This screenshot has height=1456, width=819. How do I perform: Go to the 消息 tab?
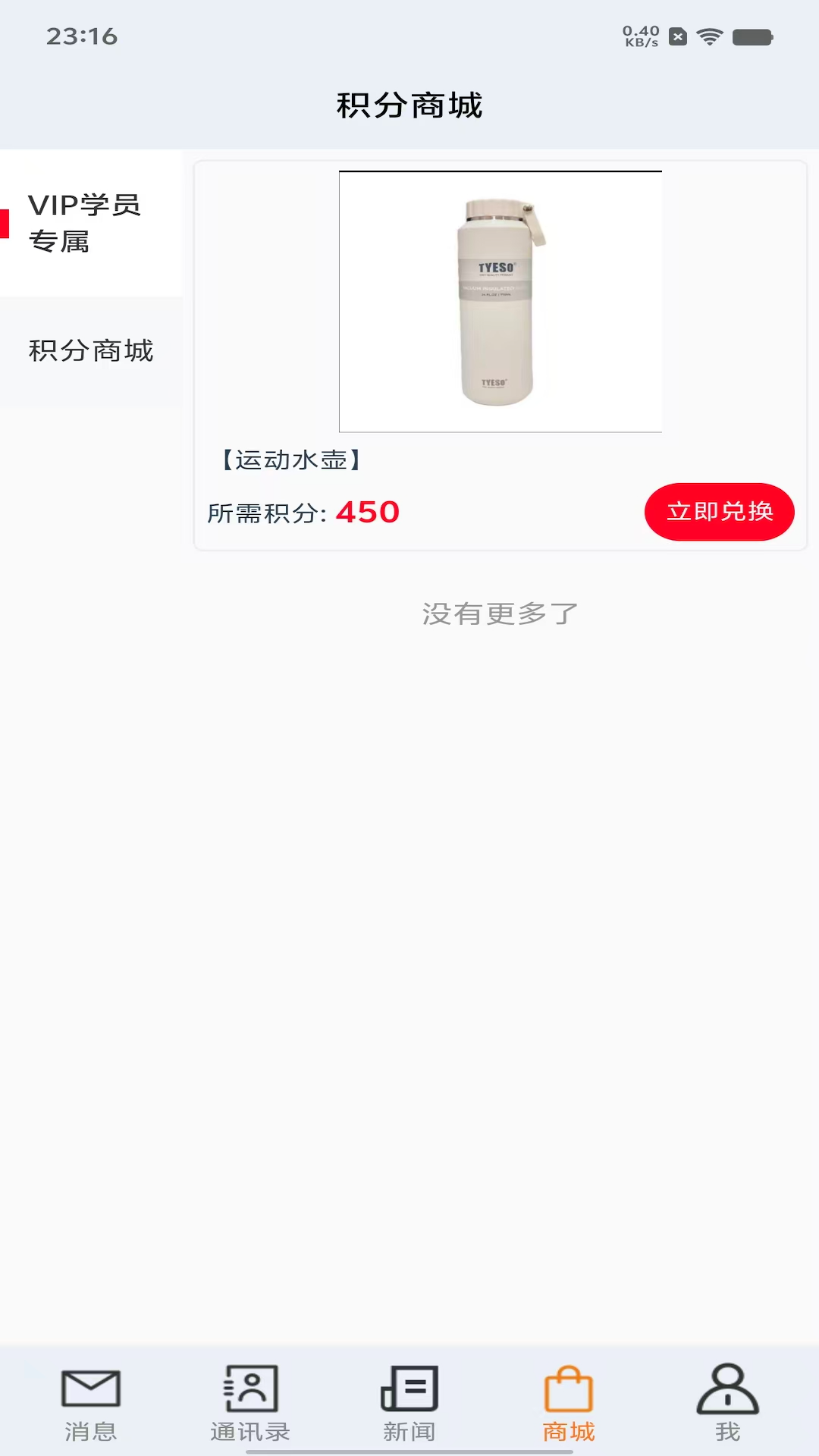coord(91,1403)
